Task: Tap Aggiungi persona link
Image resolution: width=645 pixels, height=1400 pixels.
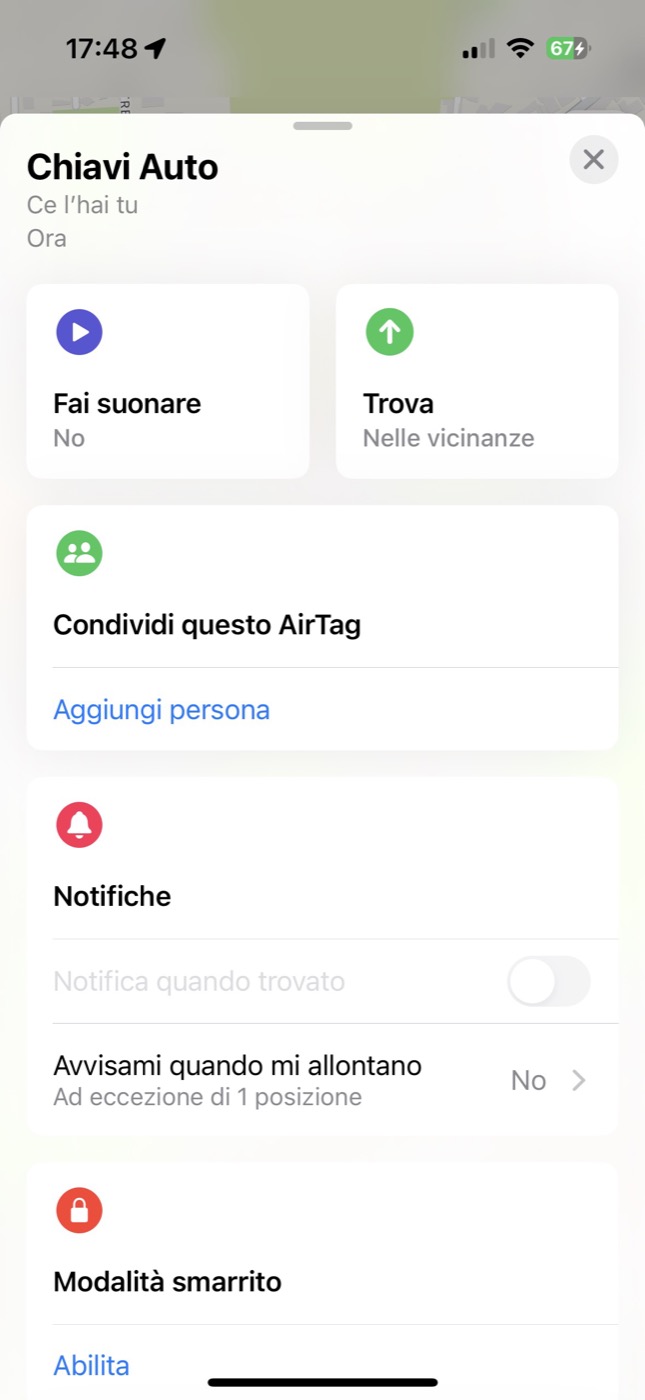Action: 161,710
